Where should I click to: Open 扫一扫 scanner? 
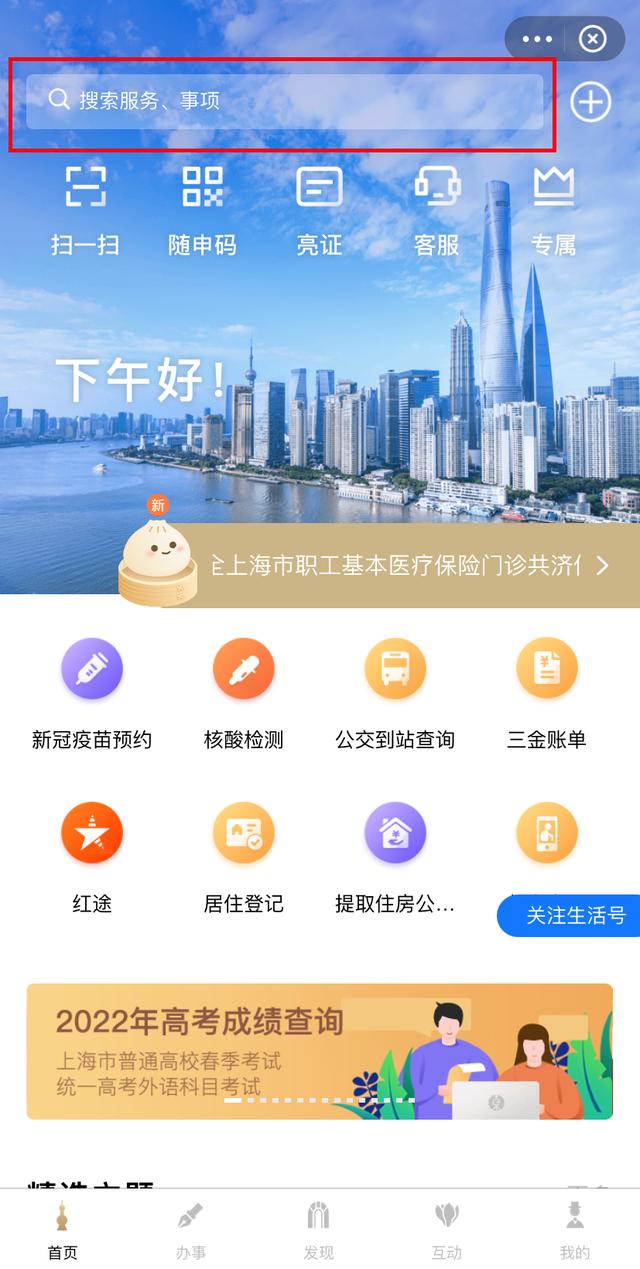[x=85, y=209]
